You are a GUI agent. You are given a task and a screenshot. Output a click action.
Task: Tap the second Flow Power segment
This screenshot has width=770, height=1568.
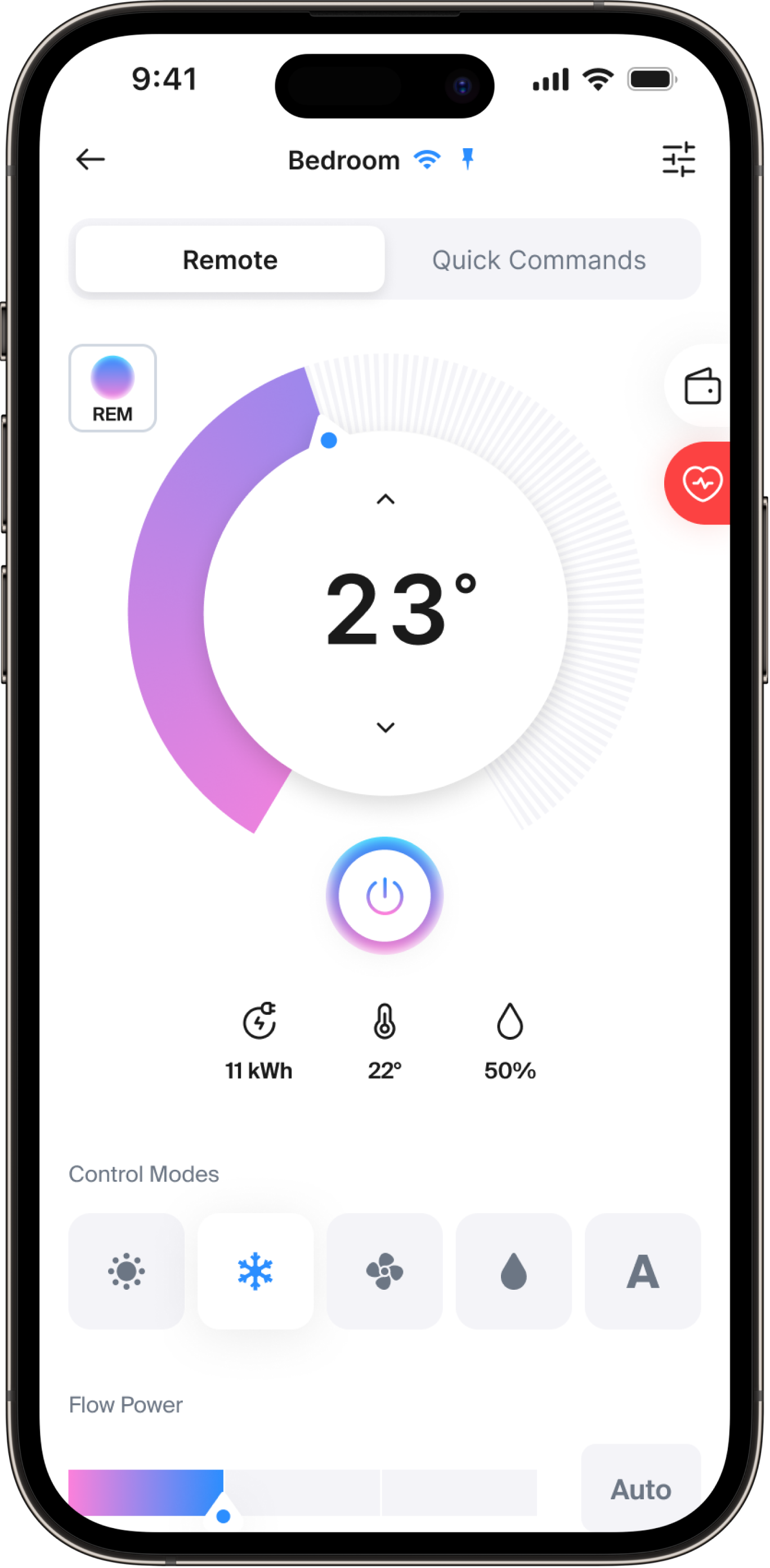302,1491
